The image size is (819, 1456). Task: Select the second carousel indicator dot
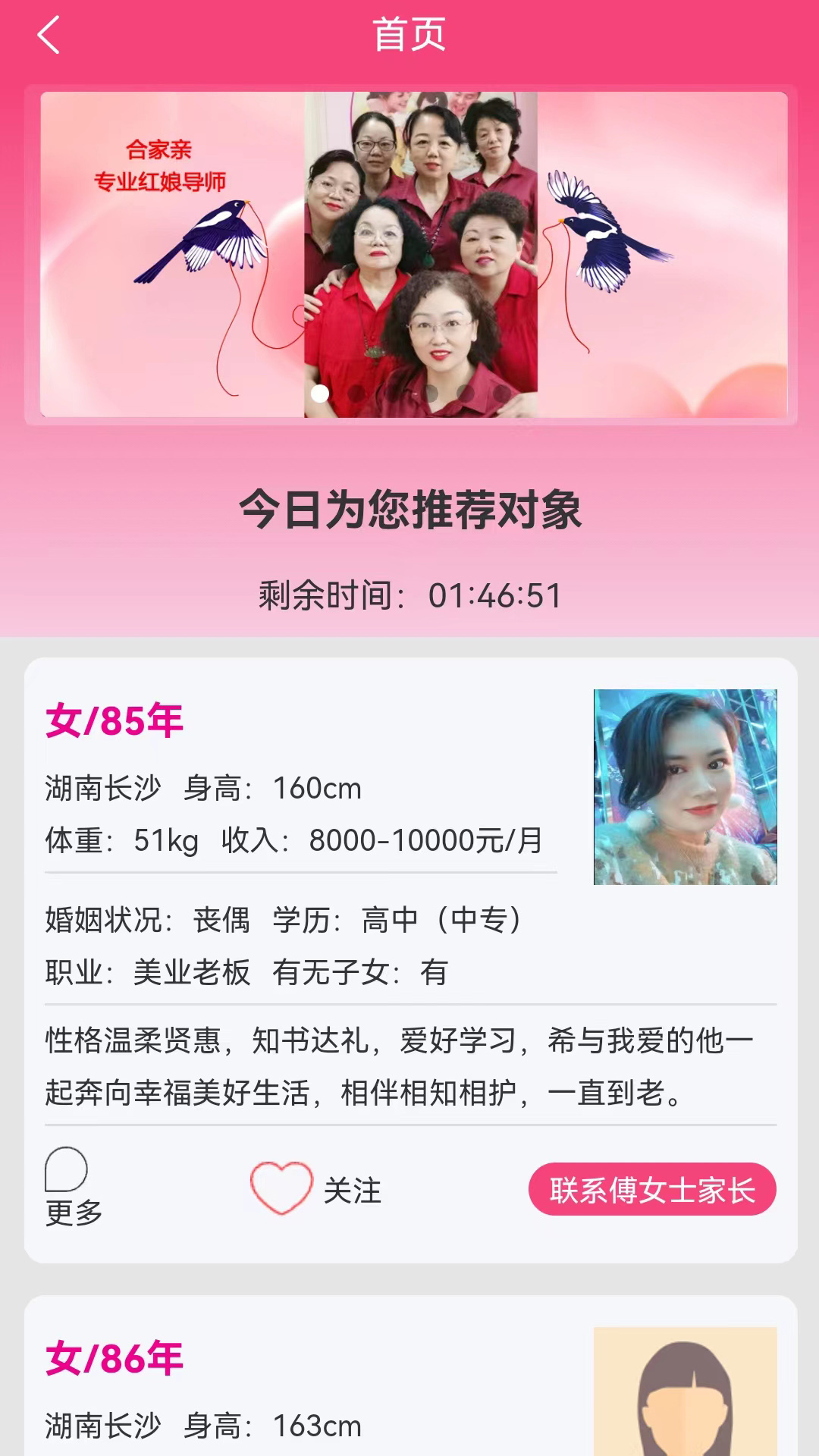[x=357, y=393]
